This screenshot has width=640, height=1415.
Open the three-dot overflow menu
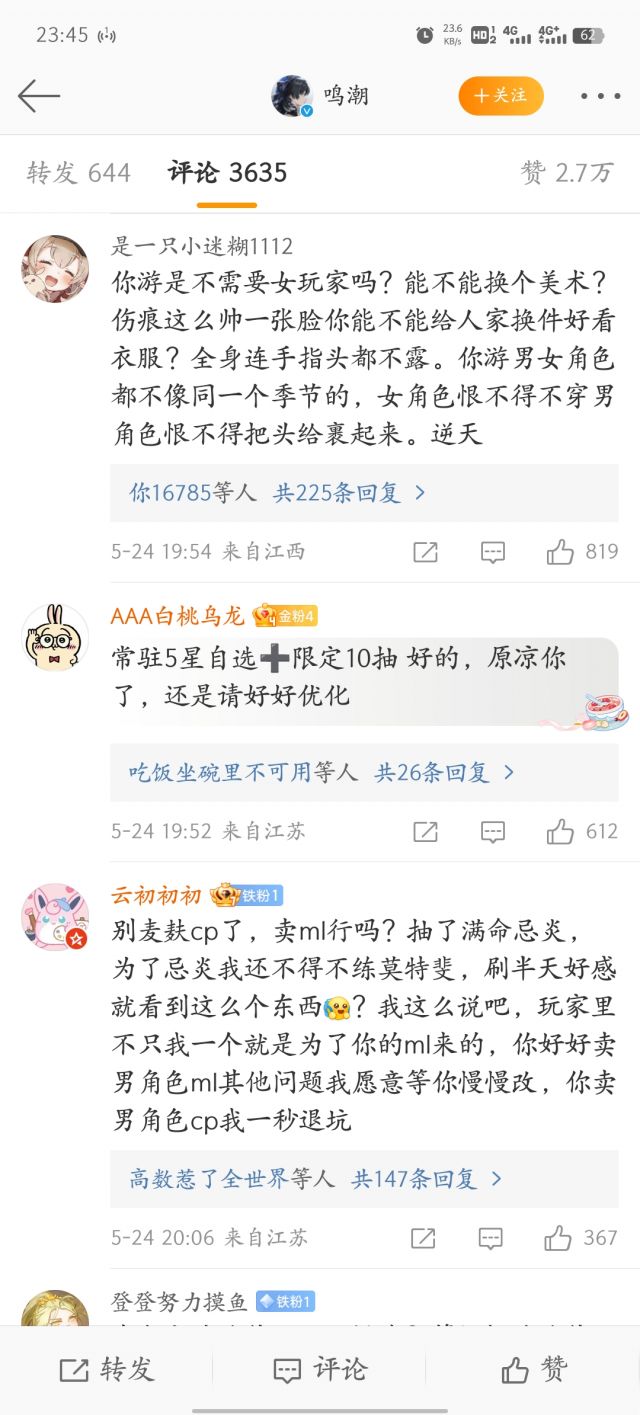(600, 96)
